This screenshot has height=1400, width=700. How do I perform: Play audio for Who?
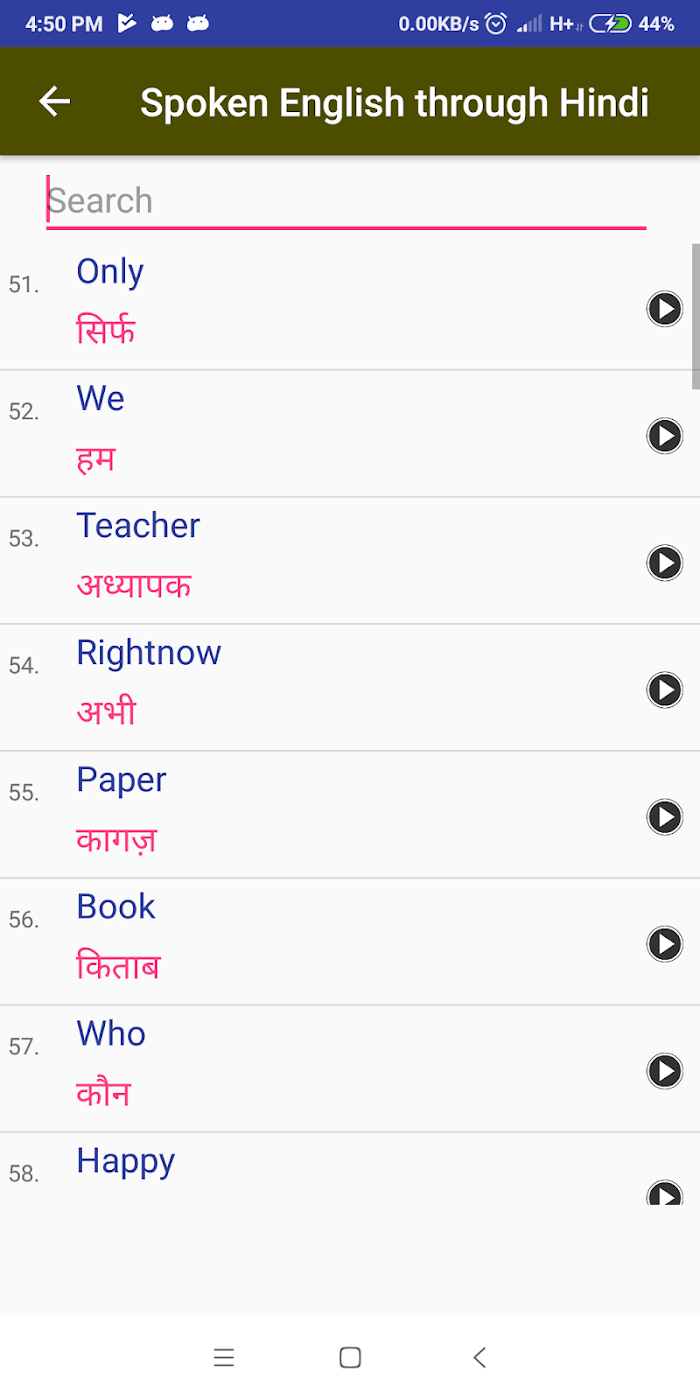click(x=665, y=1071)
